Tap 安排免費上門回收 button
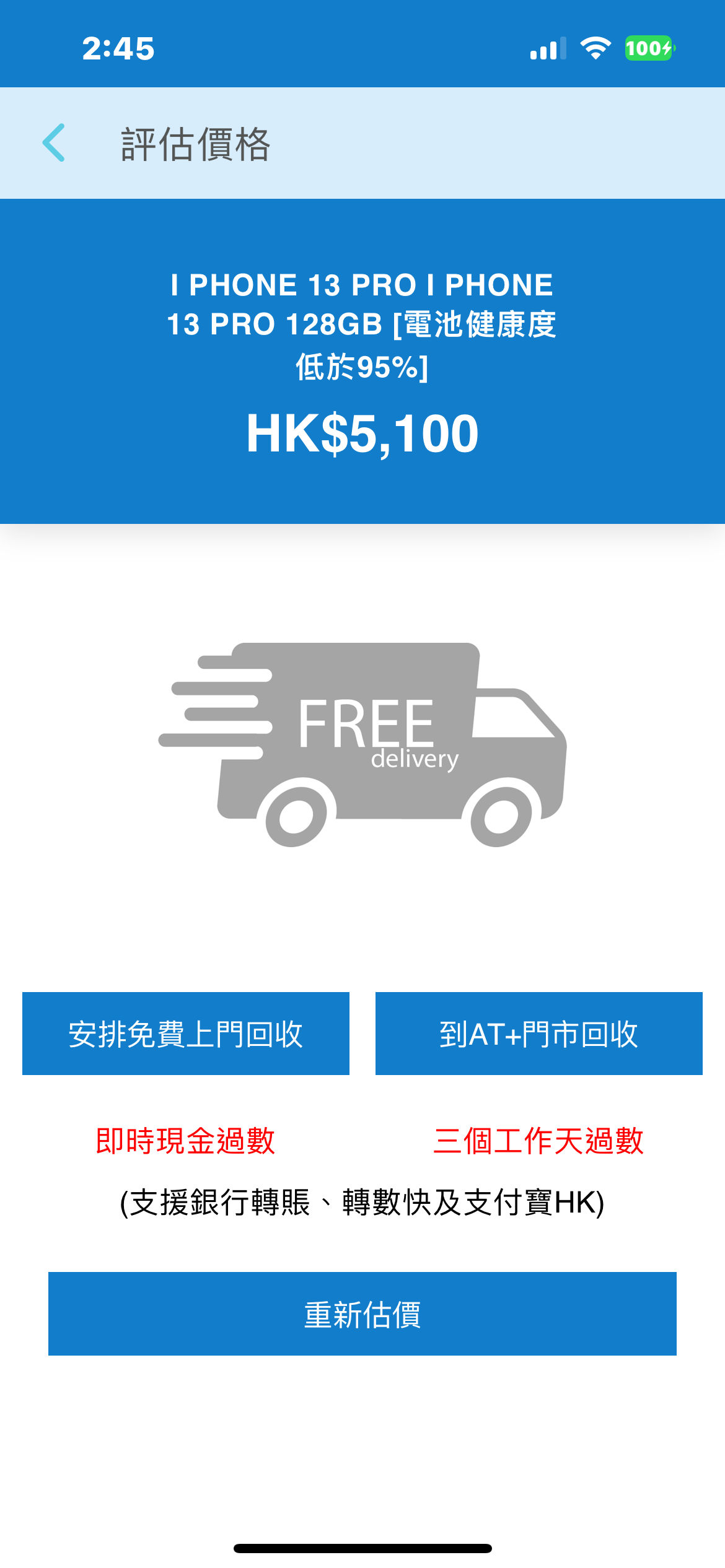The height and width of the screenshot is (1568, 725). click(185, 1033)
